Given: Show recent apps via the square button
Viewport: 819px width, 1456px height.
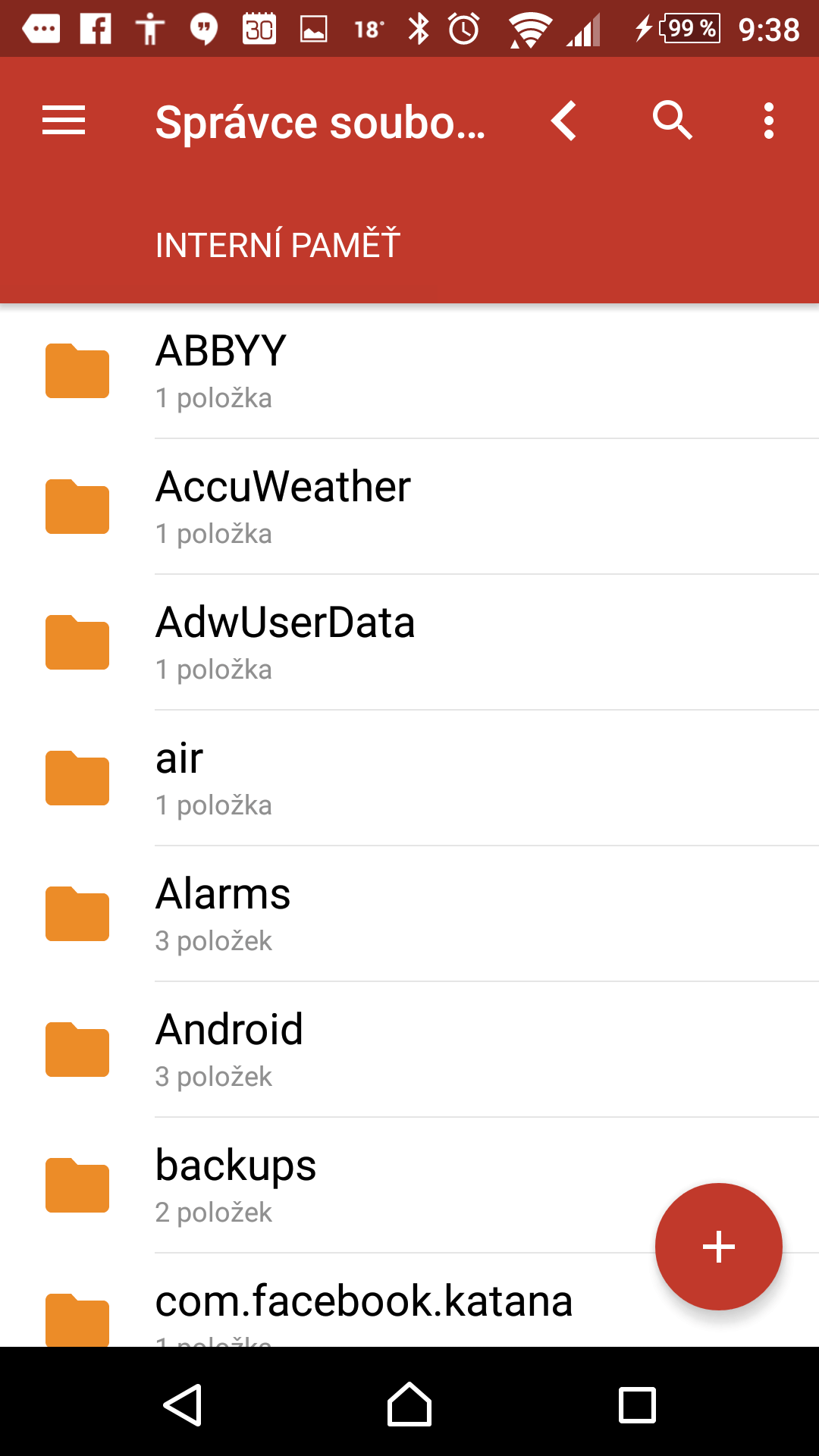Looking at the screenshot, I should pos(637,1405).
